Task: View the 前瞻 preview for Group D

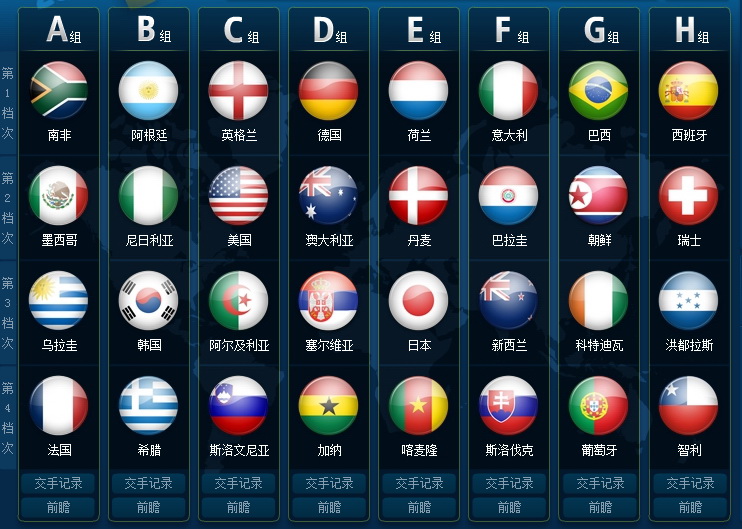Action: pyautogui.click(x=328, y=507)
